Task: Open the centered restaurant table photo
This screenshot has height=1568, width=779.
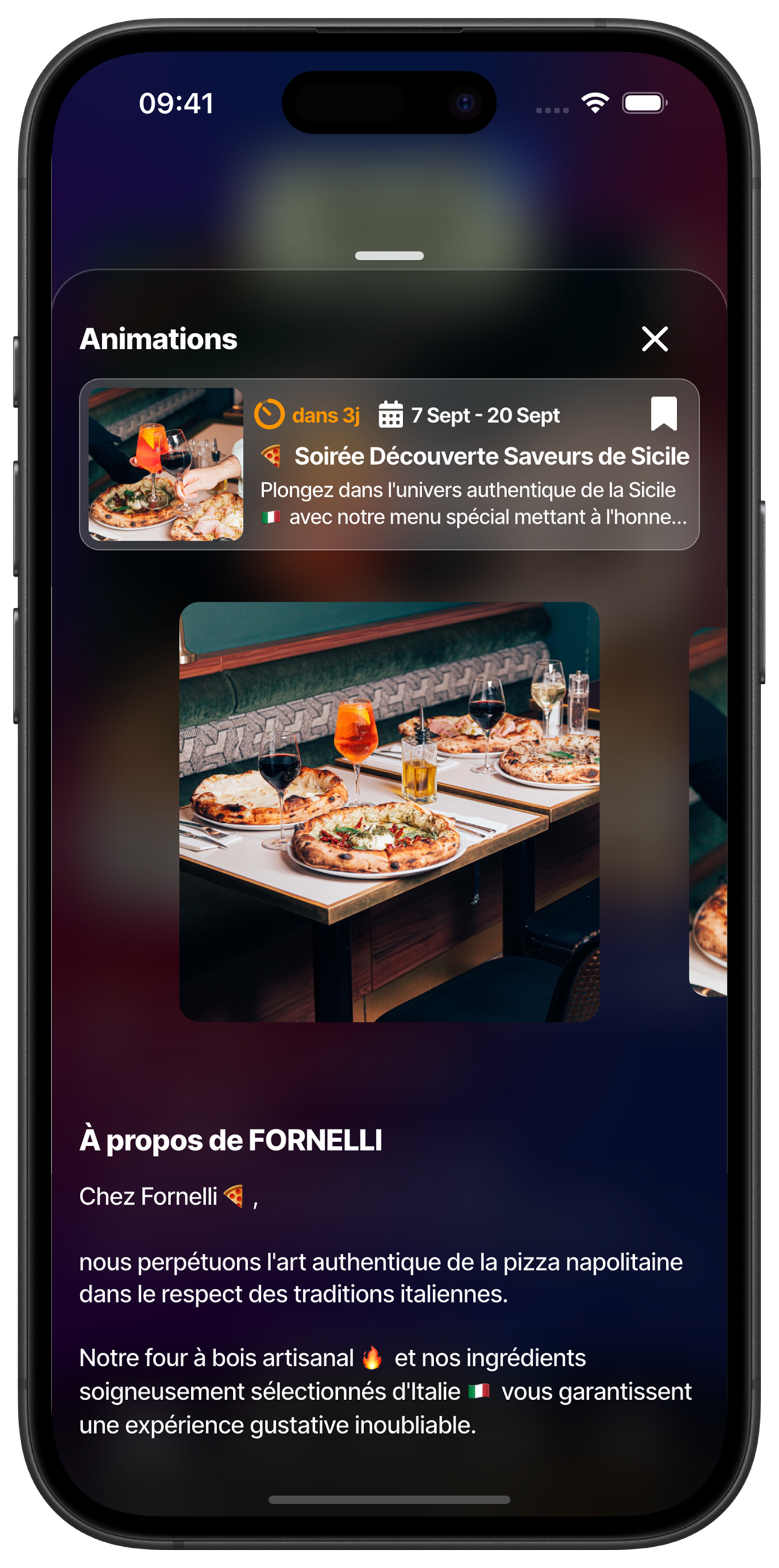Action: pyautogui.click(x=389, y=811)
